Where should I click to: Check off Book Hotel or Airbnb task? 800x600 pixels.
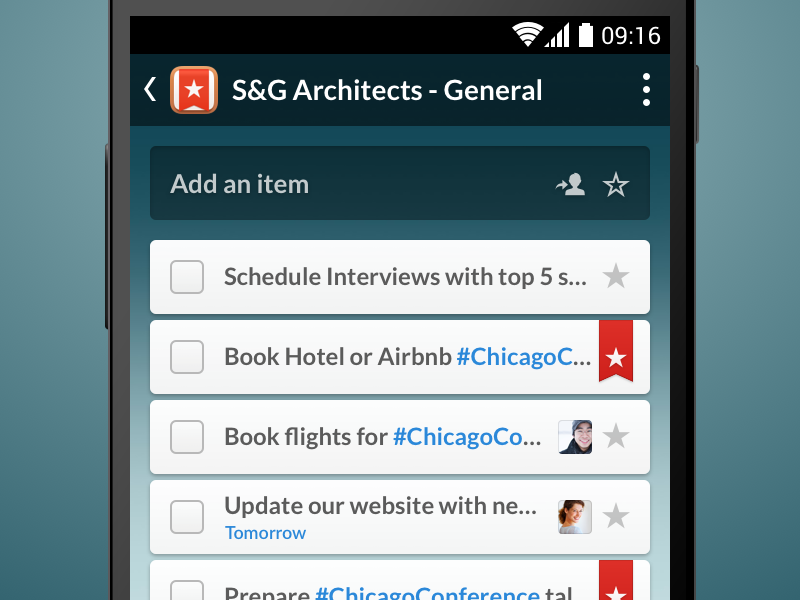tap(187, 357)
